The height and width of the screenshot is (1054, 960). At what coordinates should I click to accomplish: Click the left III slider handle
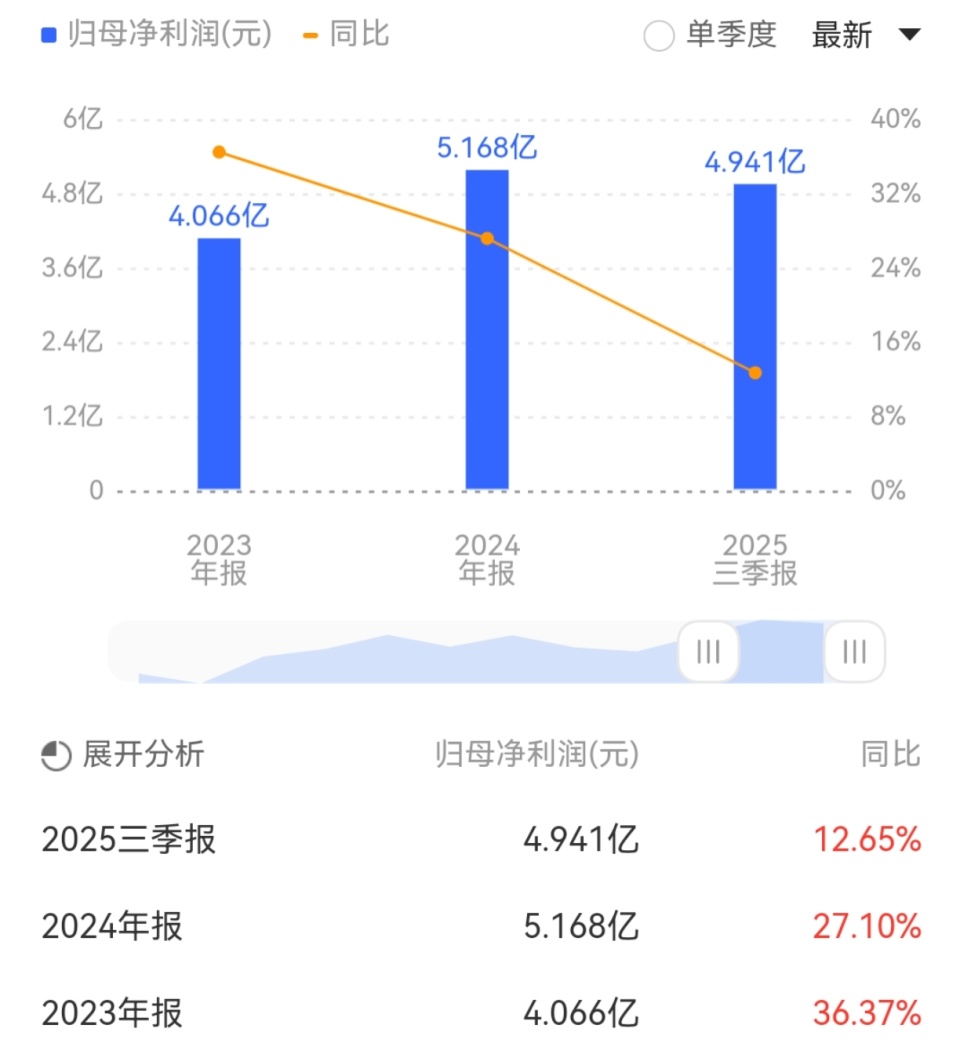(708, 651)
